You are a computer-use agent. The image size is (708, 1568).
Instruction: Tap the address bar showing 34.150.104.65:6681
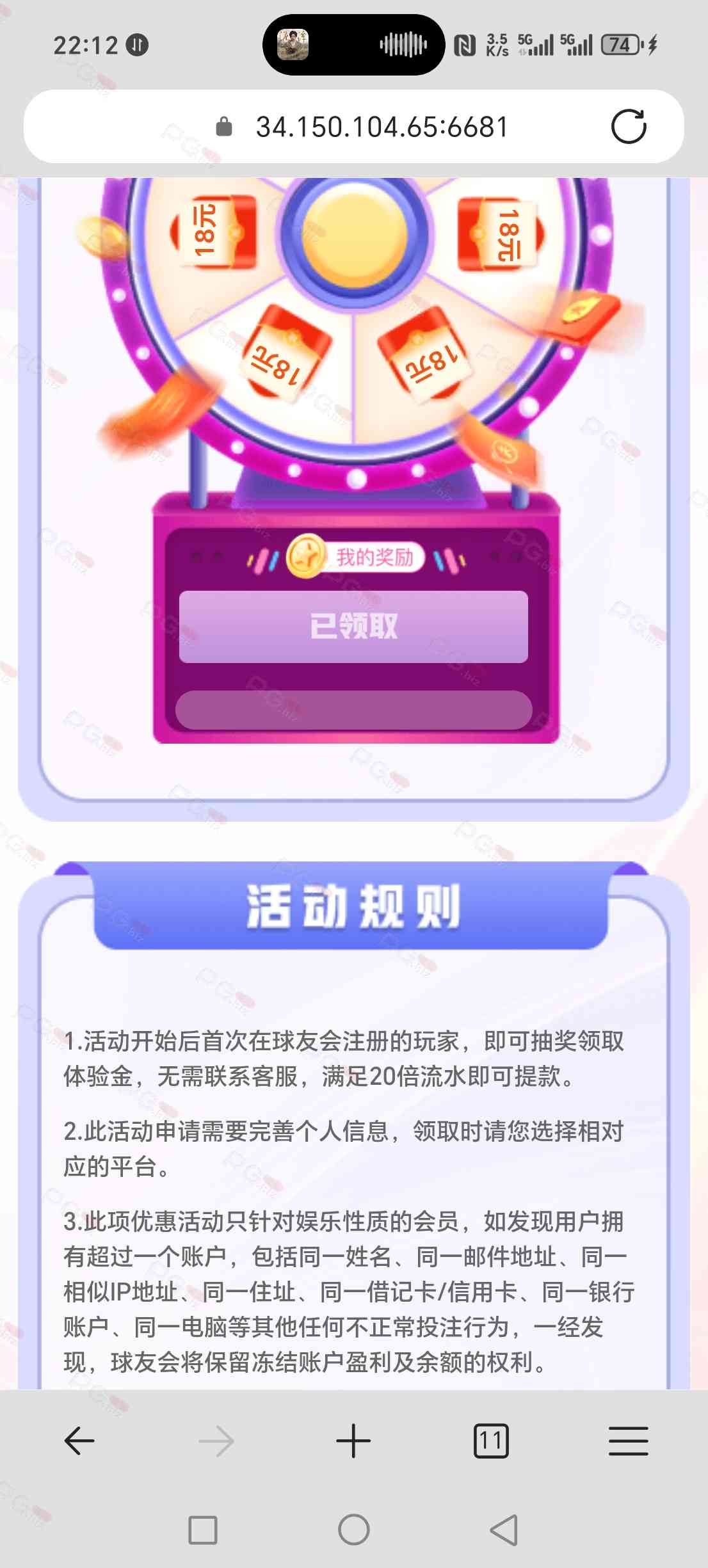pyautogui.click(x=381, y=127)
